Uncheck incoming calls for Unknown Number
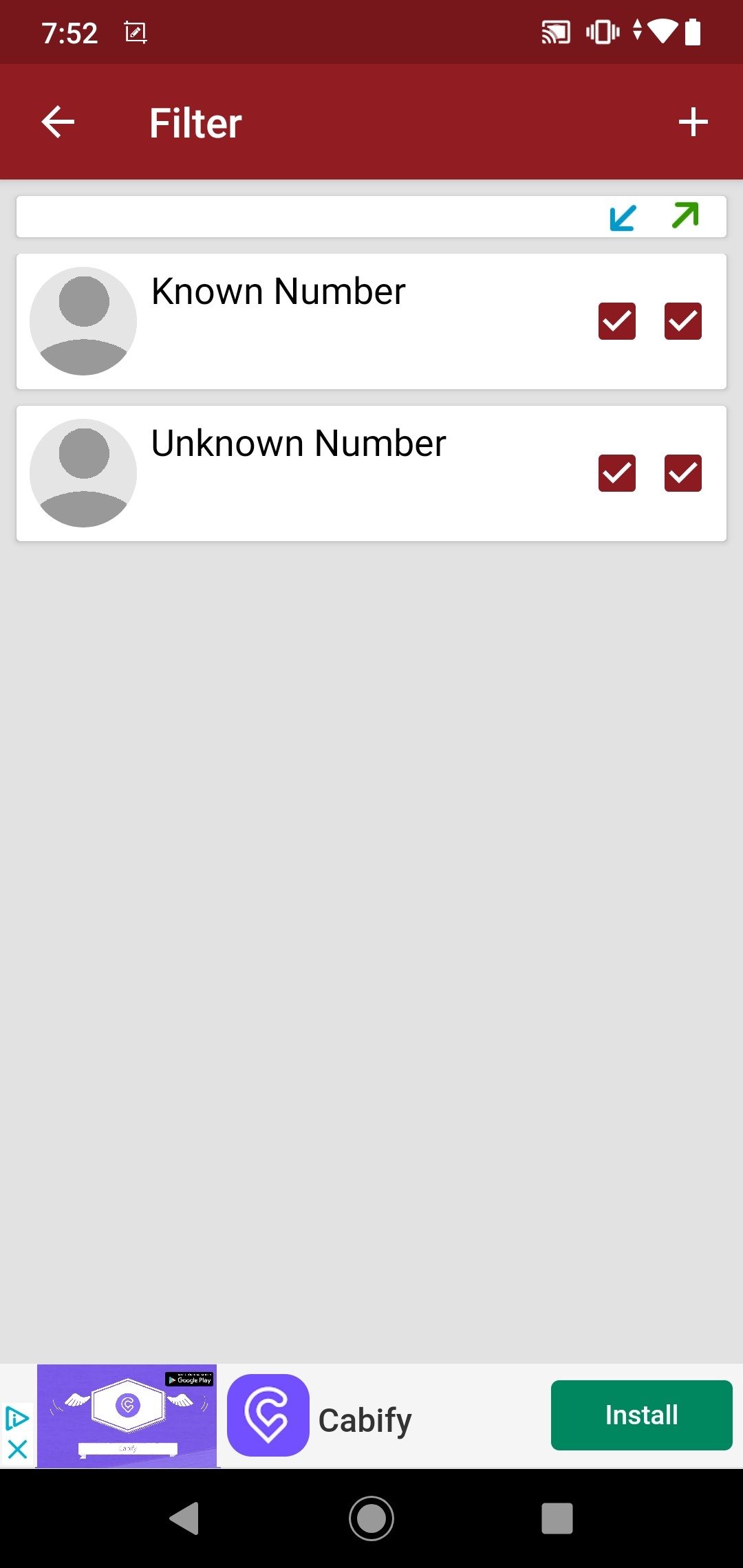Image resolution: width=743 pixels, height=1568 pixels. [617, 473]
